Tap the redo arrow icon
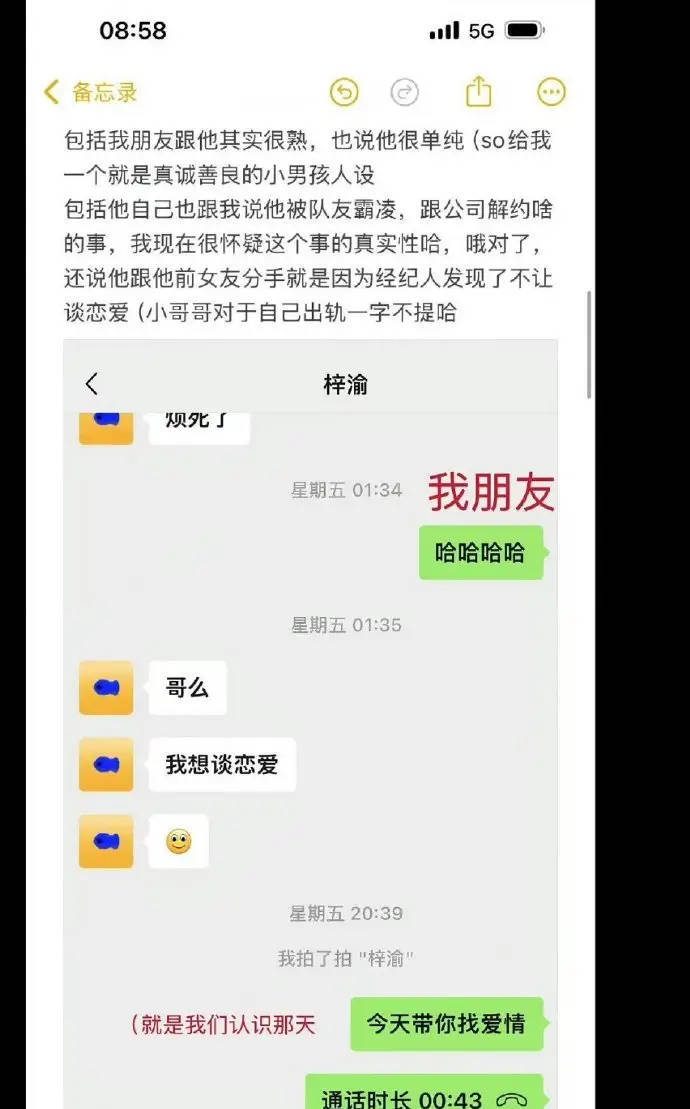This screenshot has width=690, height=1109. [x=404, y=93]
